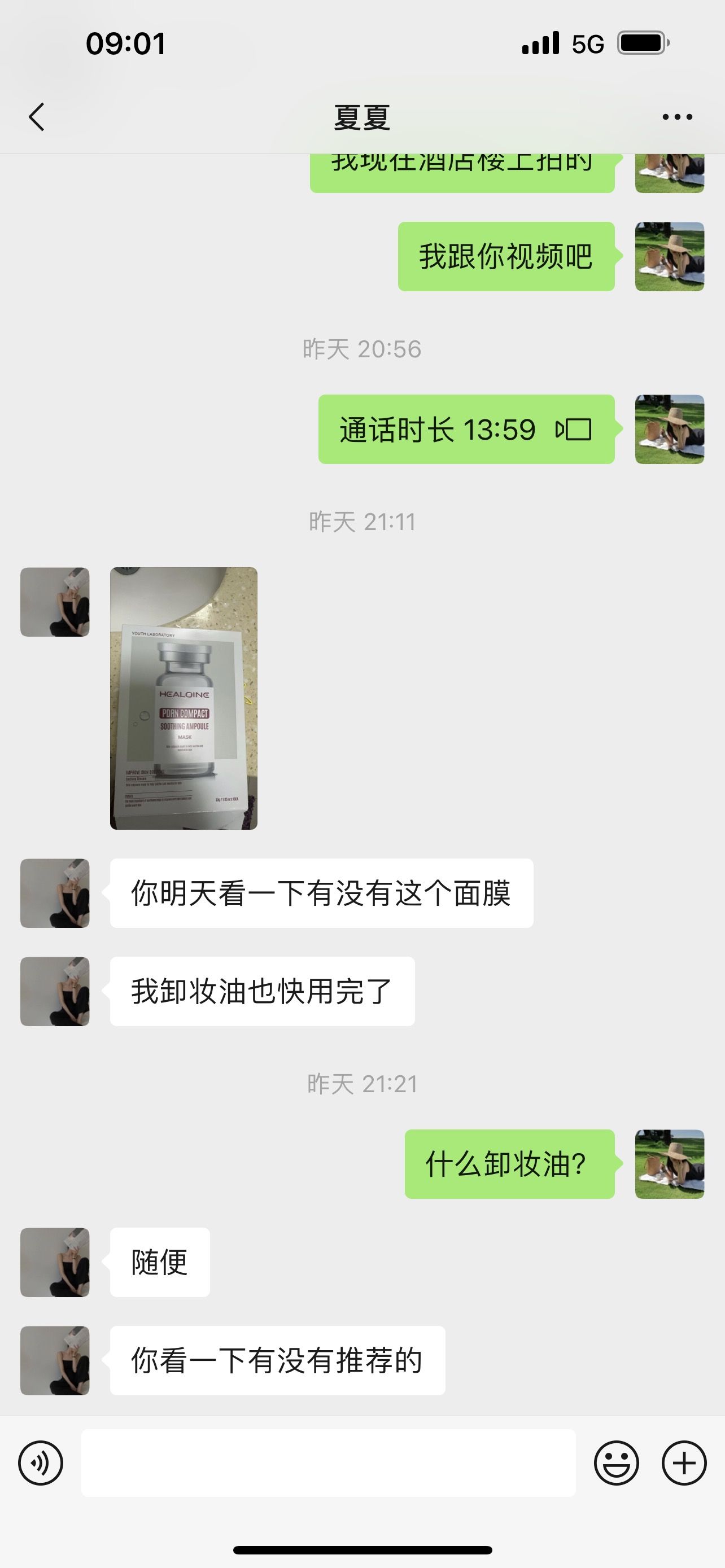The width and height of the screenshot is (725, 1568).
Task: Switch to voice message input
Action: pyautogui.click(x=41, y=1462)
